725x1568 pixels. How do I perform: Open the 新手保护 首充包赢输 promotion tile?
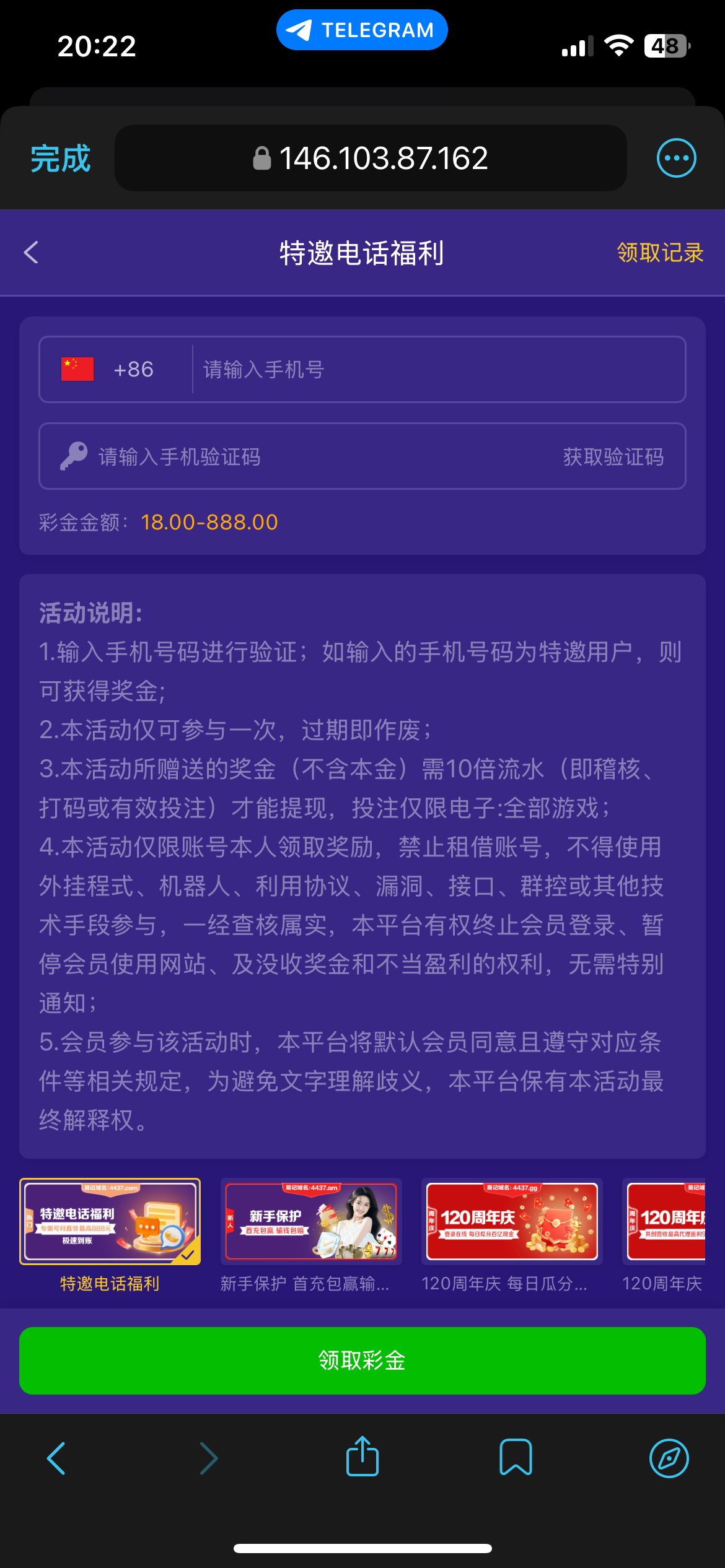tap(311, 1235)
